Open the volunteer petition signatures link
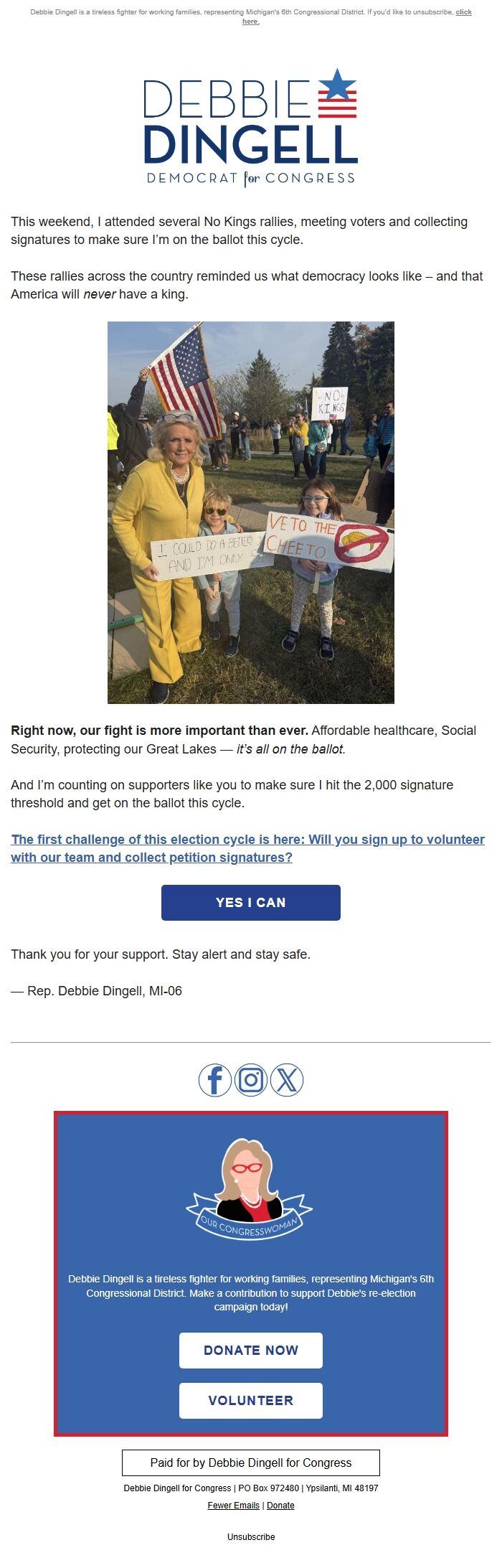502x1568 pixels. tap(247, 848)
